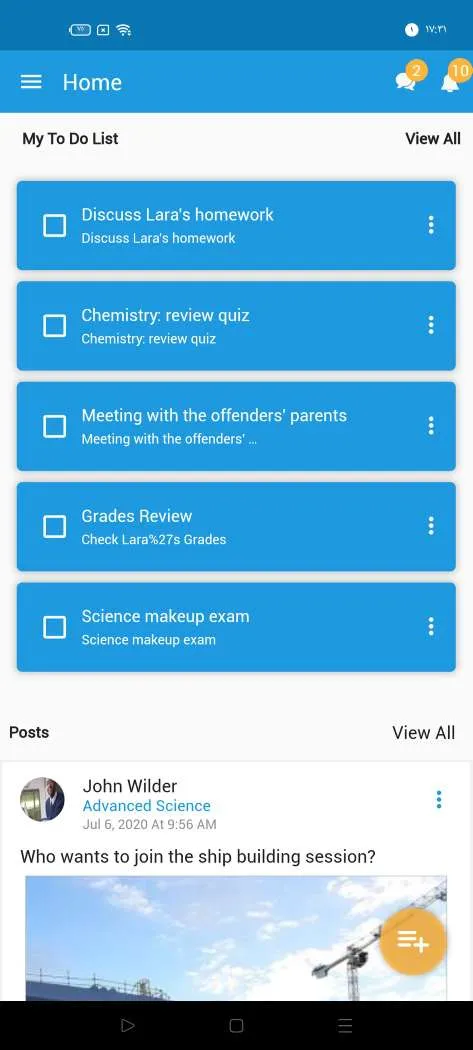Open options on John Wilder's post

(439, 800)
